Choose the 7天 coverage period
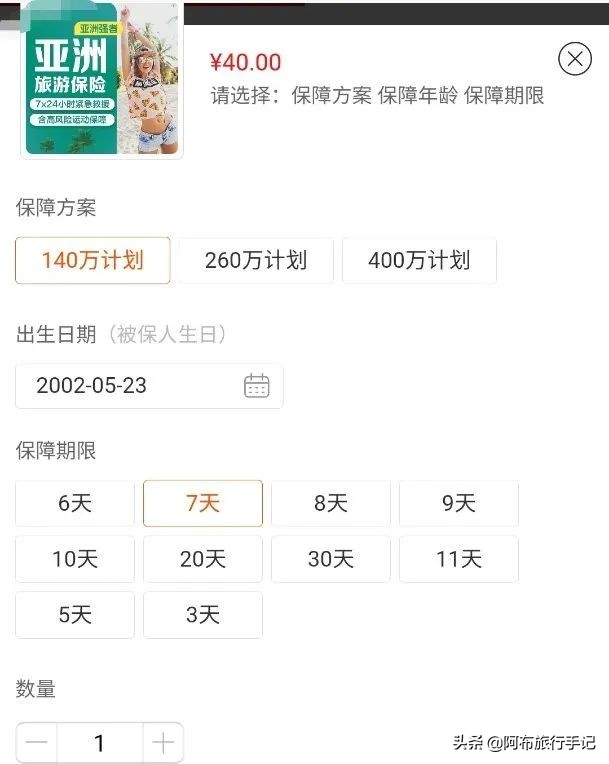This screenshot has width=609, height=764. pos(203,503)
